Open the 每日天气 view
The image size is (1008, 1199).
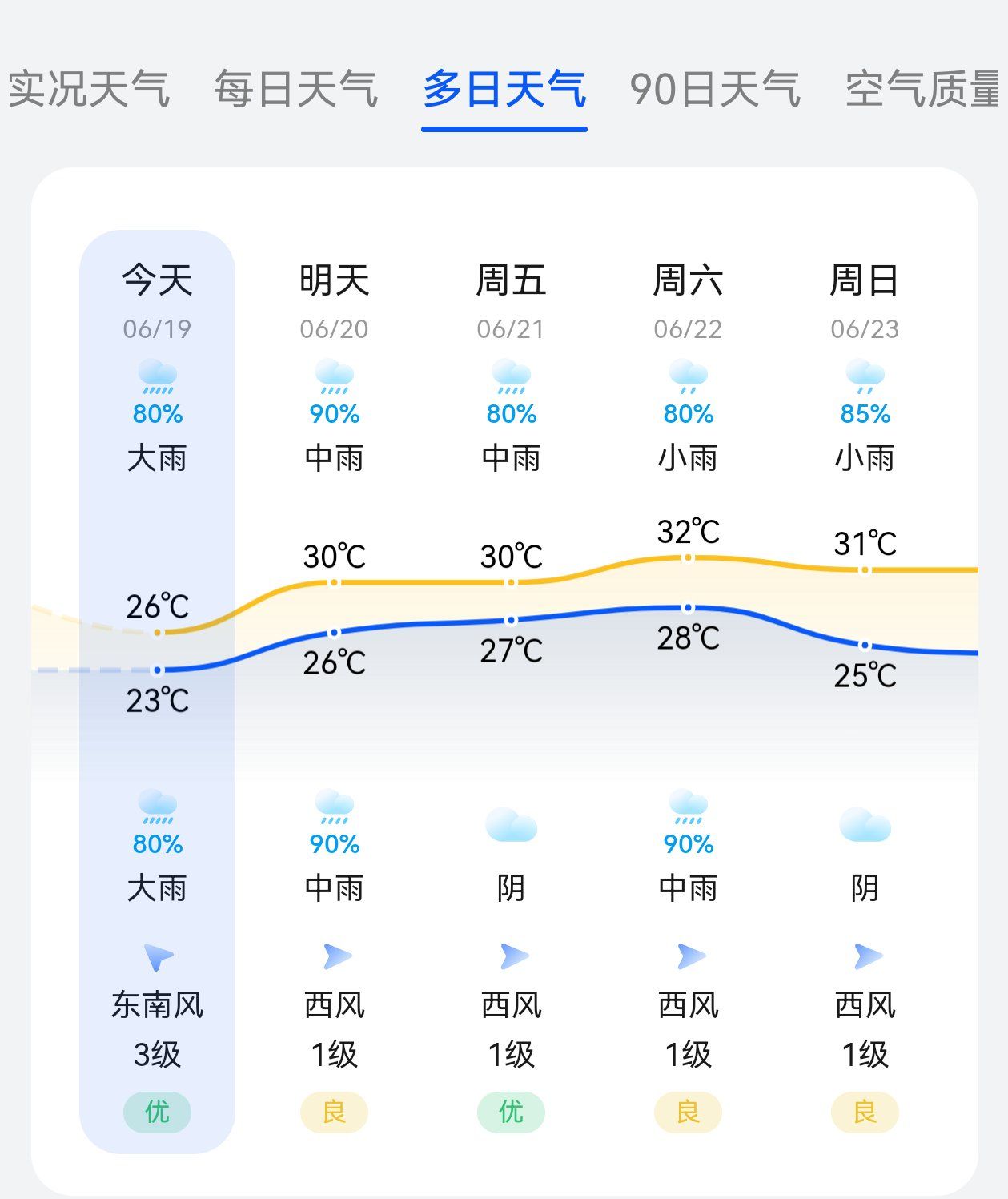tap(295, 88)
